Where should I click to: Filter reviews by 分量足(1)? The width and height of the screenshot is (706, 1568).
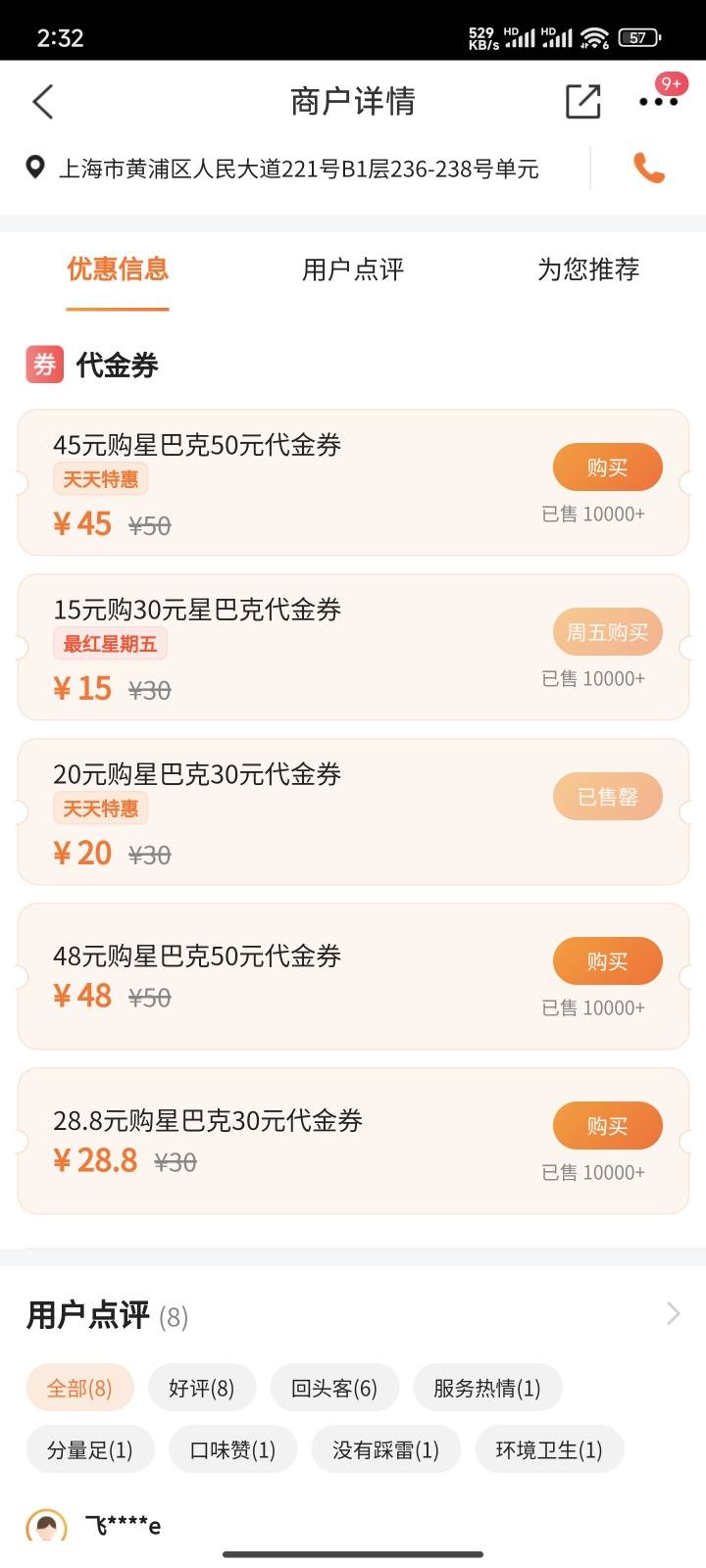[90, 1449]
